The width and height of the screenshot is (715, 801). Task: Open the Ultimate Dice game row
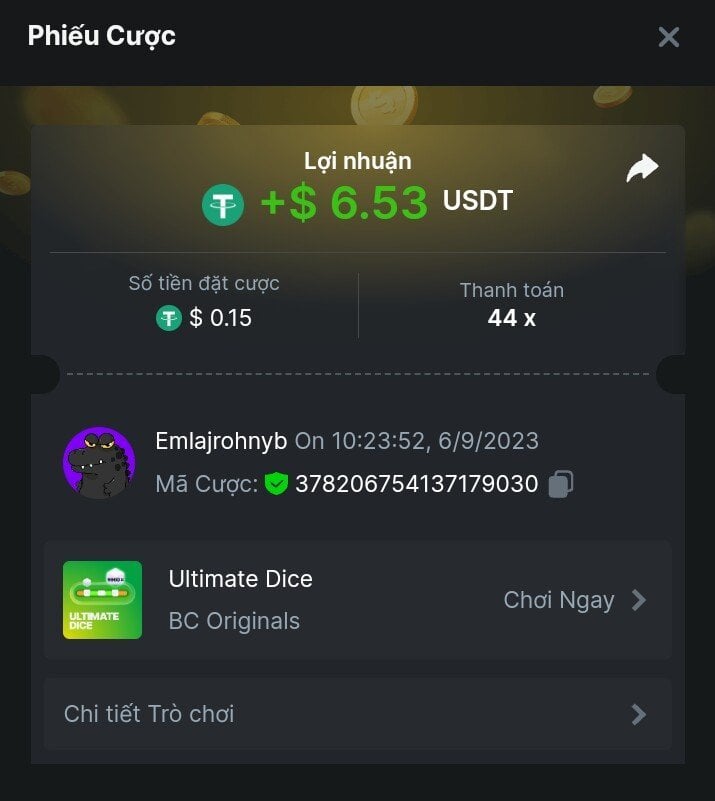click(x=357, y=600)
